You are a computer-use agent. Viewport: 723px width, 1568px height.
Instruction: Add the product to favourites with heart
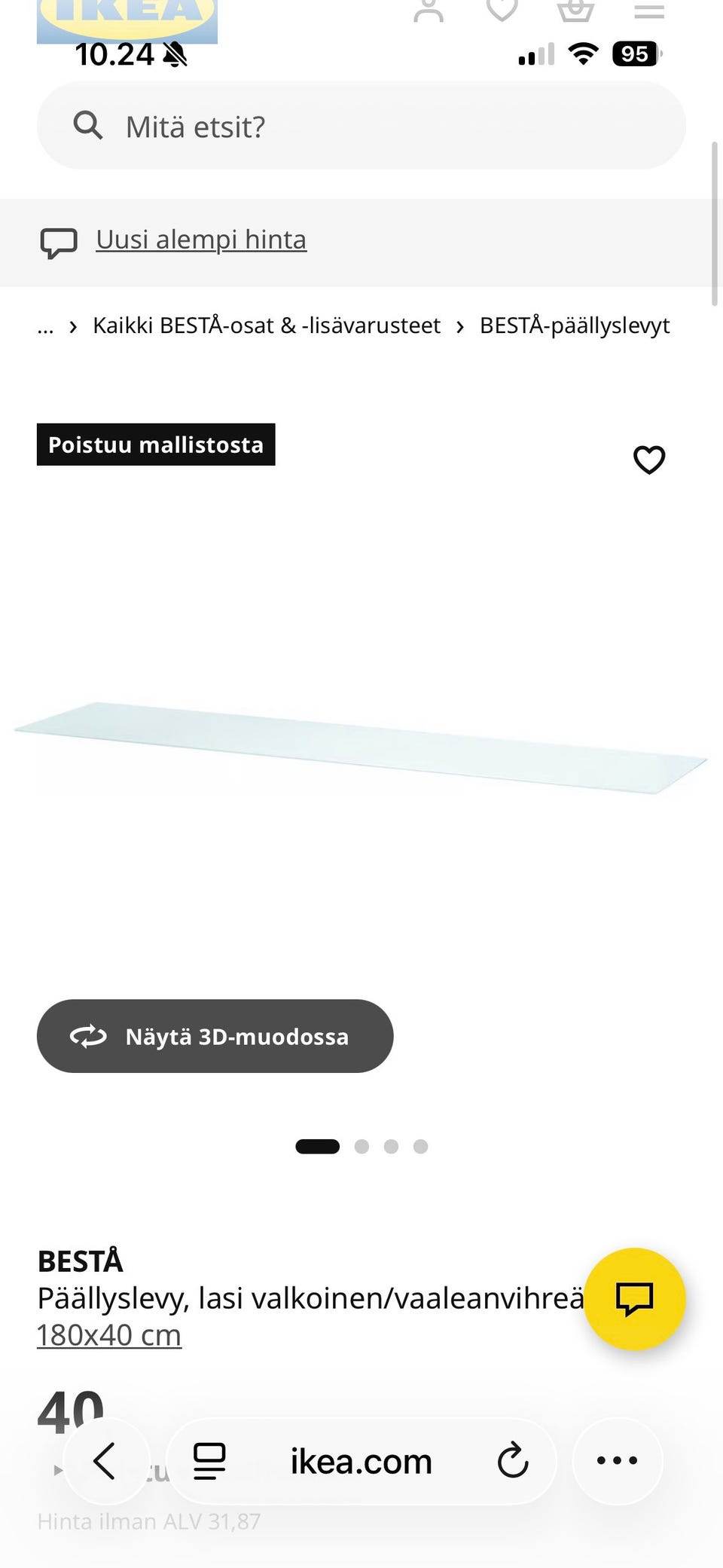[x=649, y=460]
